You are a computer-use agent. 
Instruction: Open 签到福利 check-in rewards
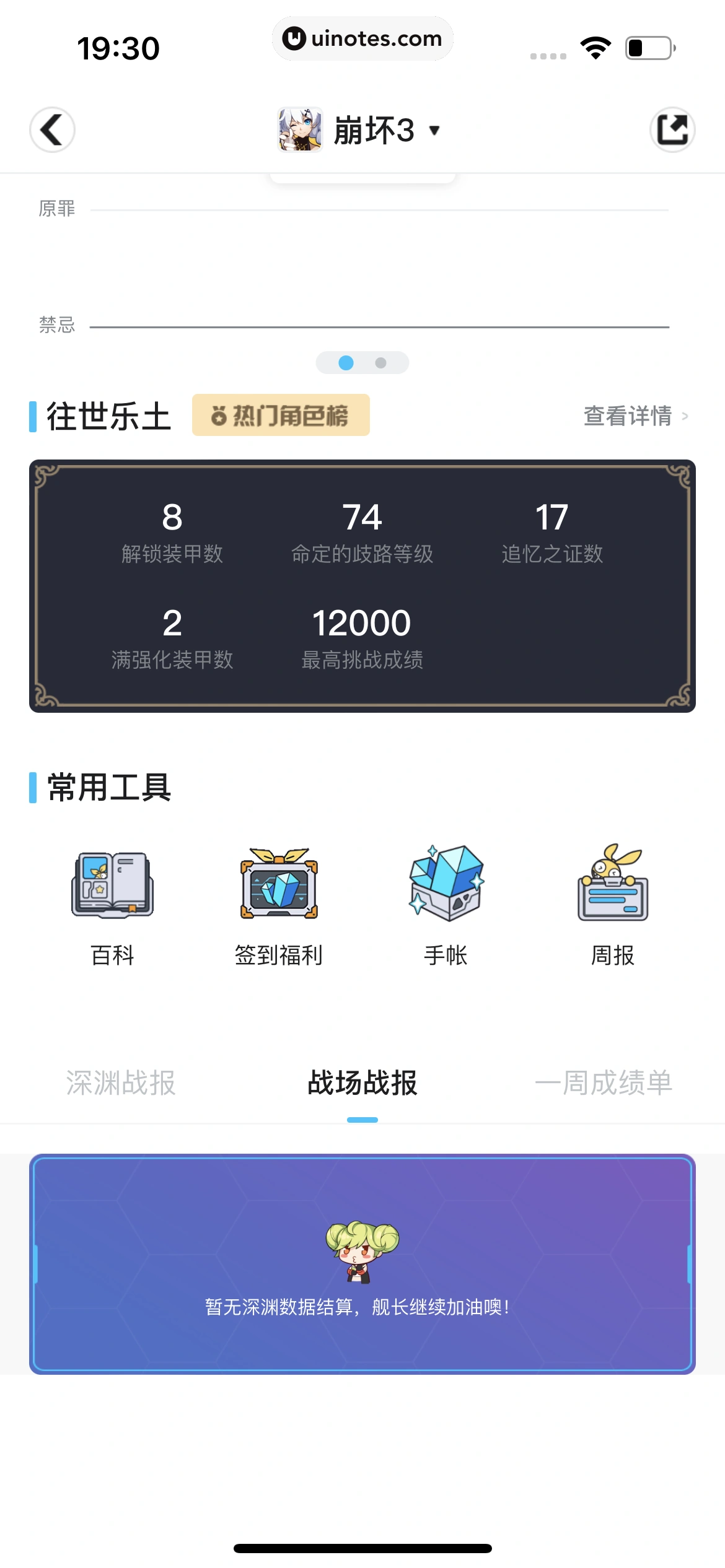[x=279, y=905]
